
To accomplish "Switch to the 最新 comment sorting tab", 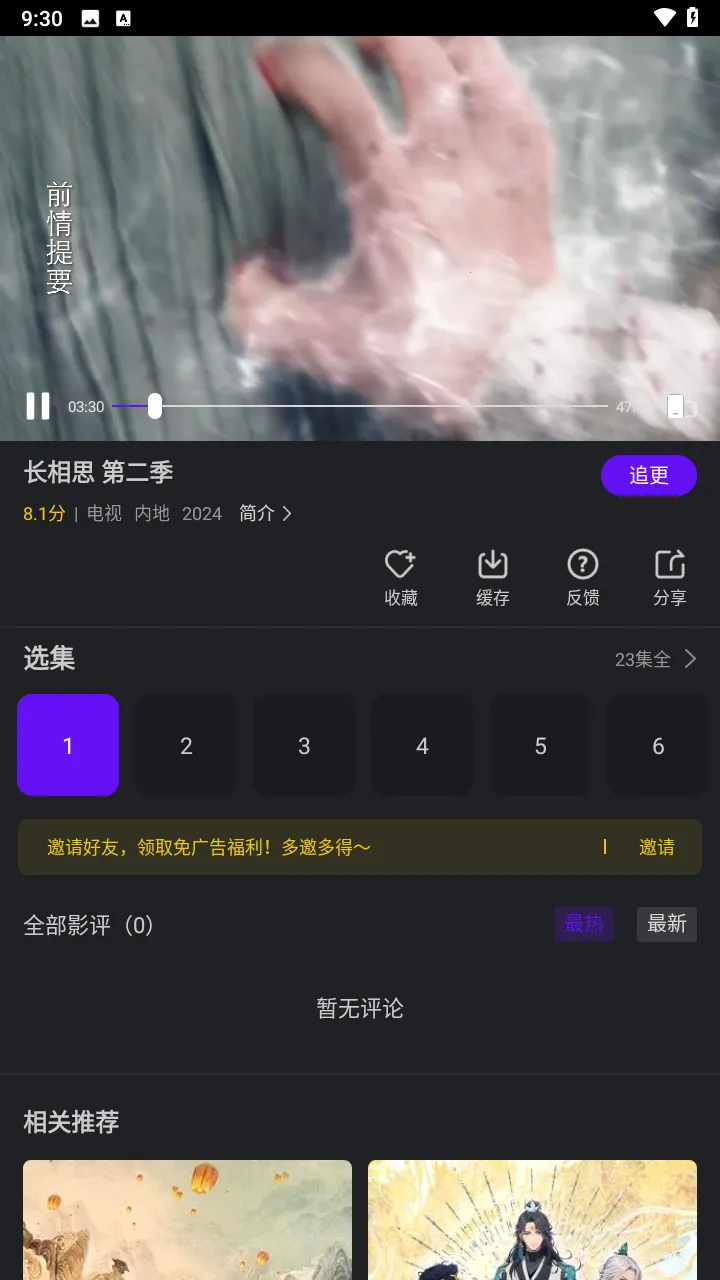I will 666,924.
